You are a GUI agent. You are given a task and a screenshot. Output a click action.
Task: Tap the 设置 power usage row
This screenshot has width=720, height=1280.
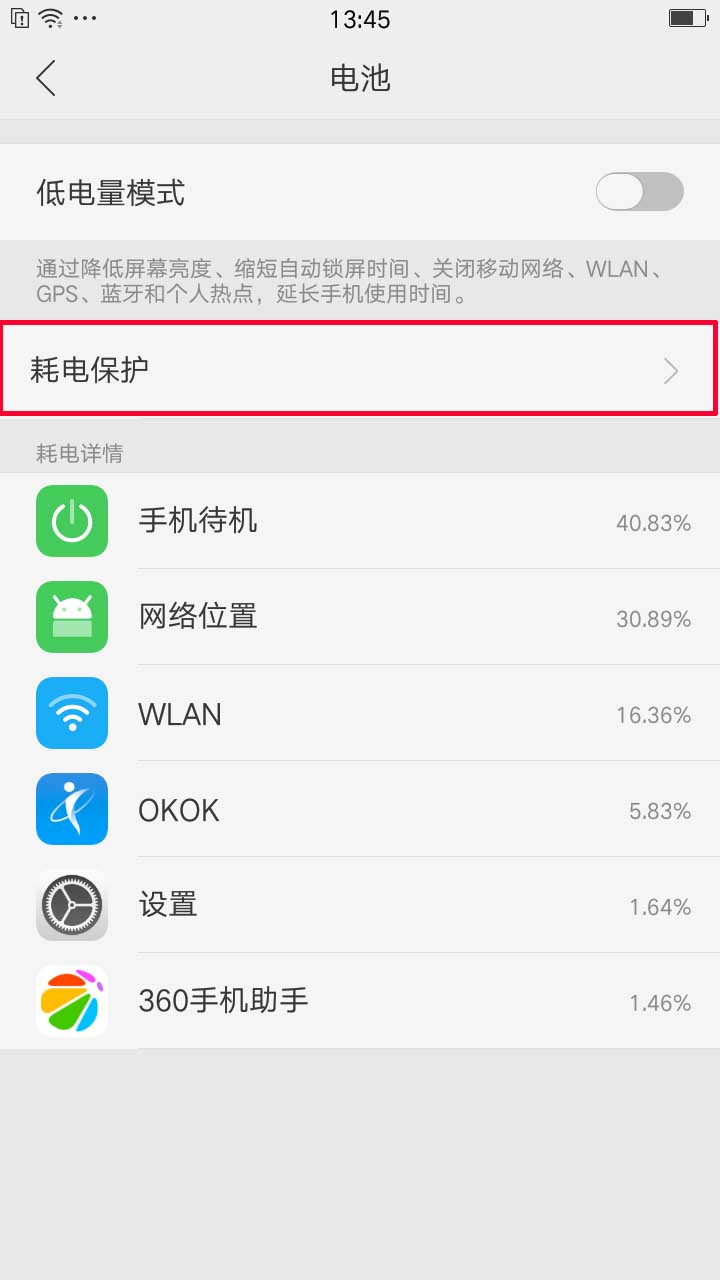click(360, 905)
